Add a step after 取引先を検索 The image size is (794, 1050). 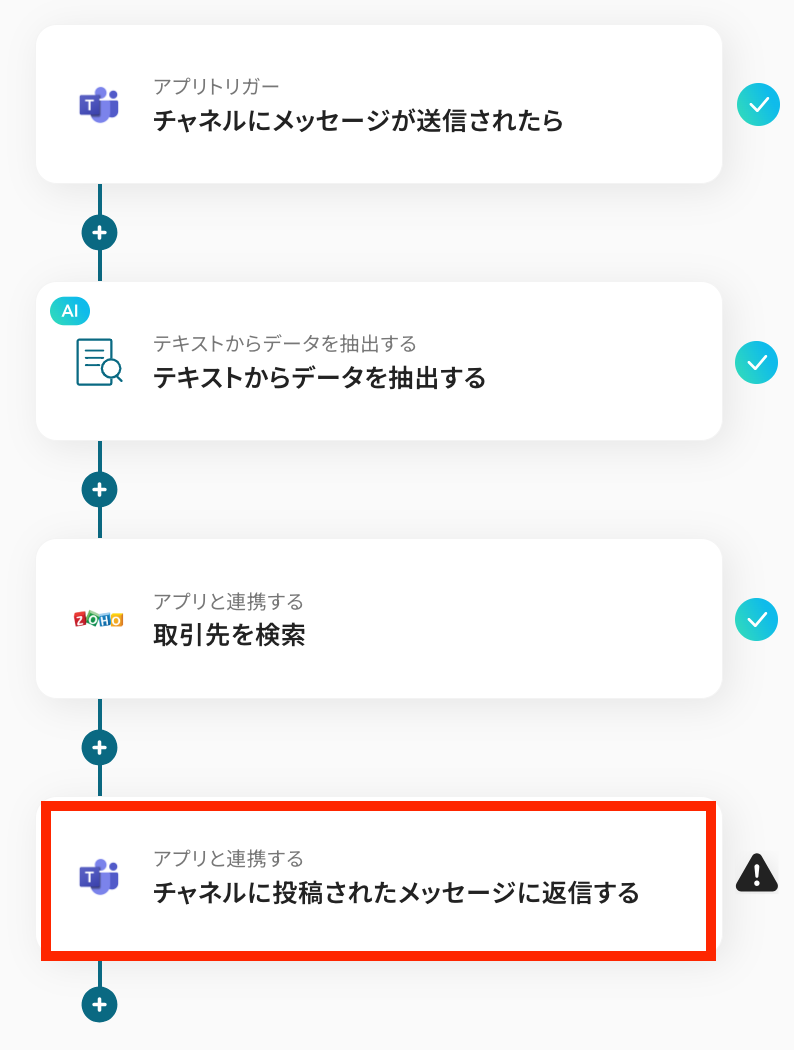(x=99, y=747)
